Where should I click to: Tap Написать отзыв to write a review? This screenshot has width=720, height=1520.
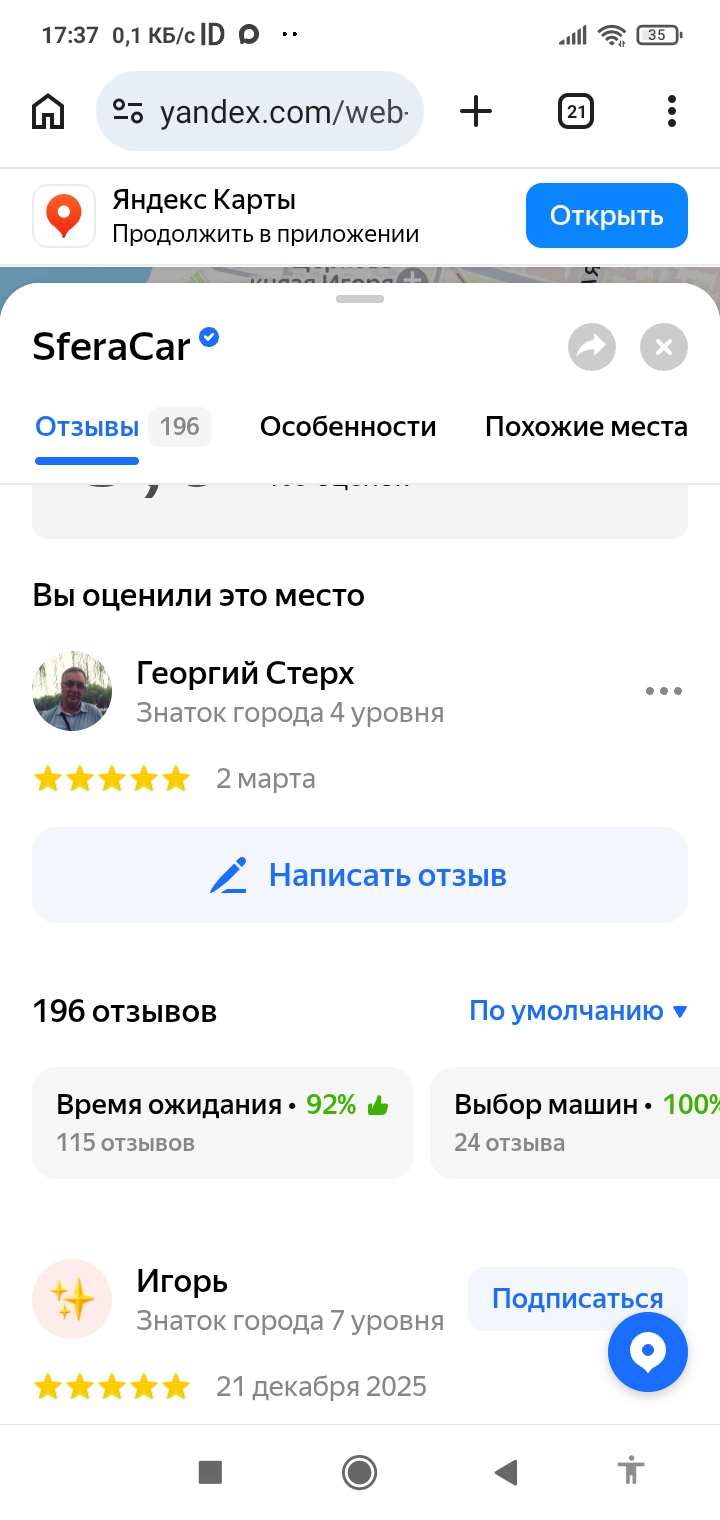point(360,875)
